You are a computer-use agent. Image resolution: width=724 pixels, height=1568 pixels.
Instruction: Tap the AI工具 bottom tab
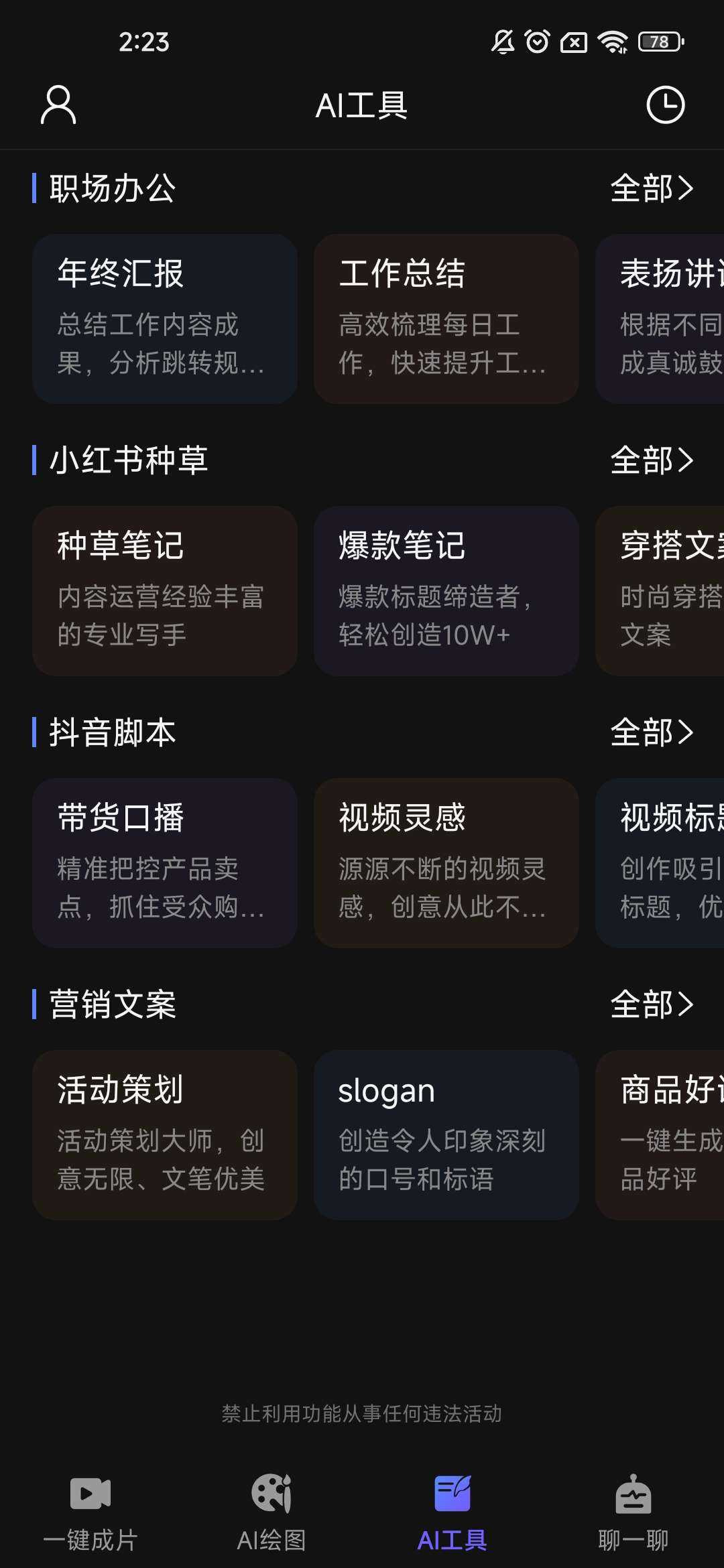(x=452, y=1513)
